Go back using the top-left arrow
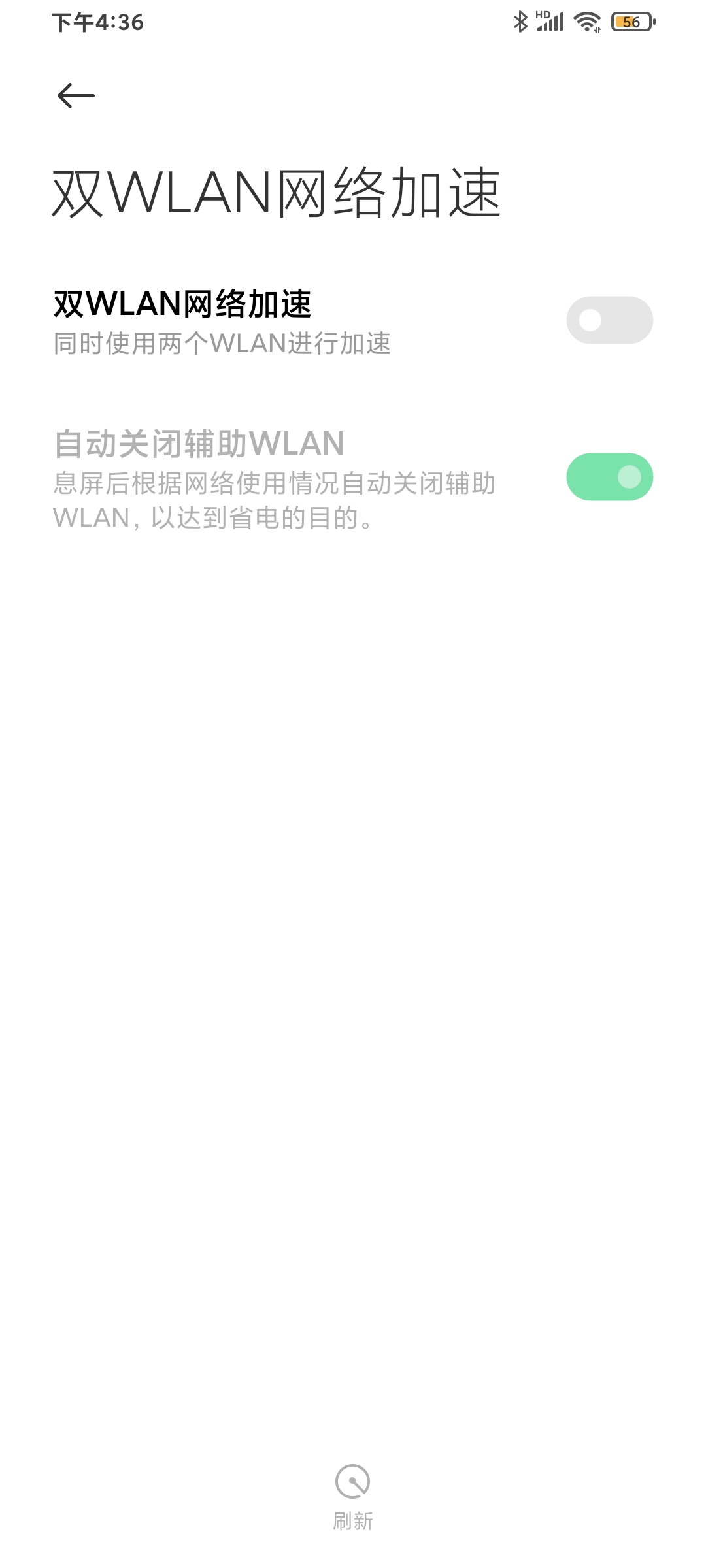This screenshot has height=1568, width=706. (76, 96)
